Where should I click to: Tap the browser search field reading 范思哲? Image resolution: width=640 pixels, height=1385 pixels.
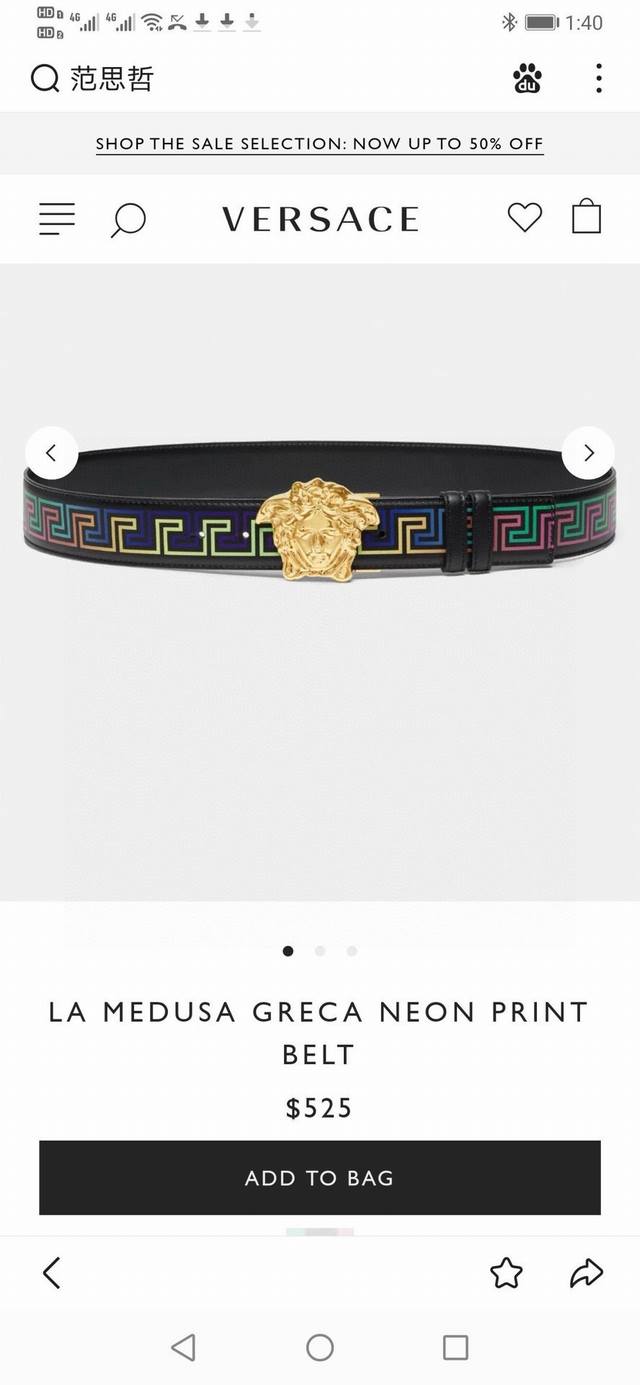[112, 78]
